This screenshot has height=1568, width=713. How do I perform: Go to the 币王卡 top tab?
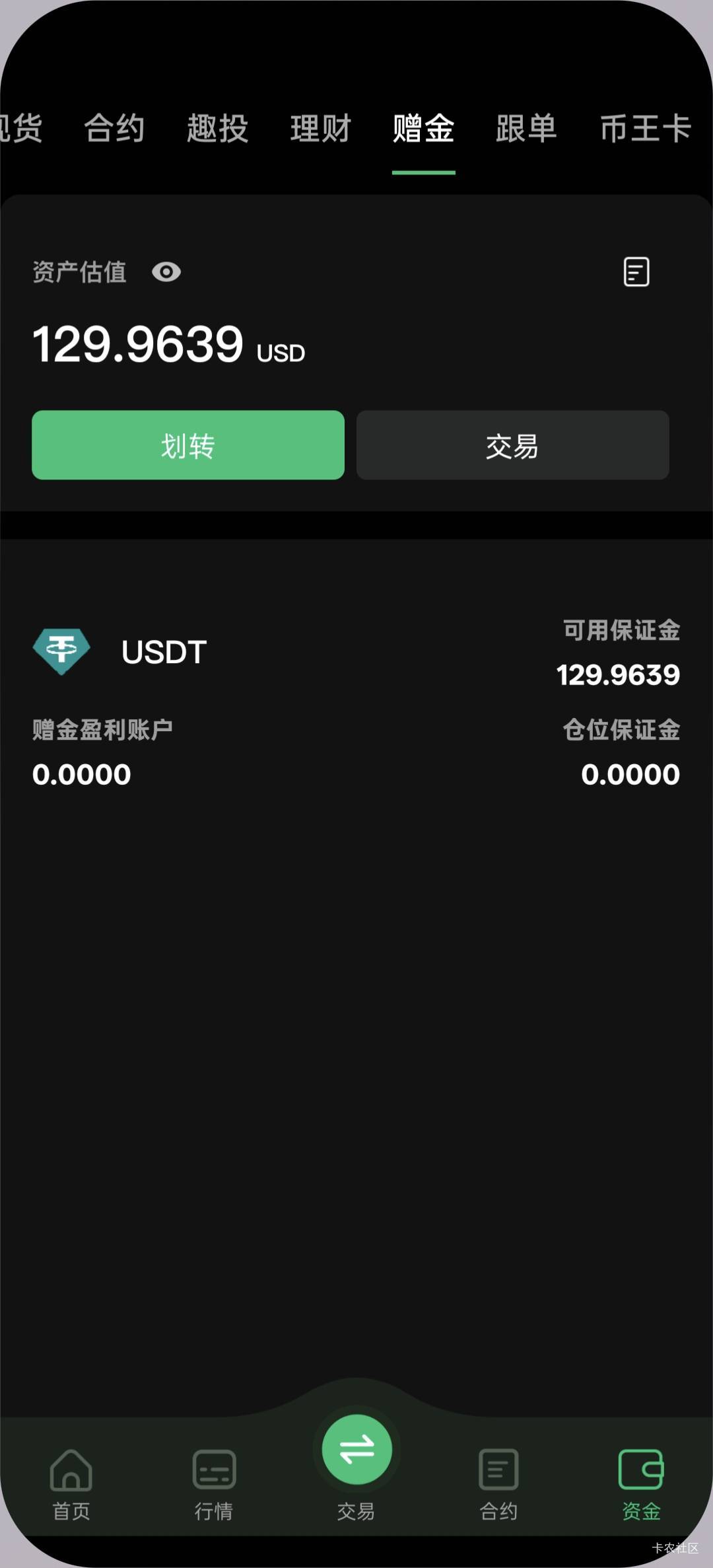[x=645, y=128]
